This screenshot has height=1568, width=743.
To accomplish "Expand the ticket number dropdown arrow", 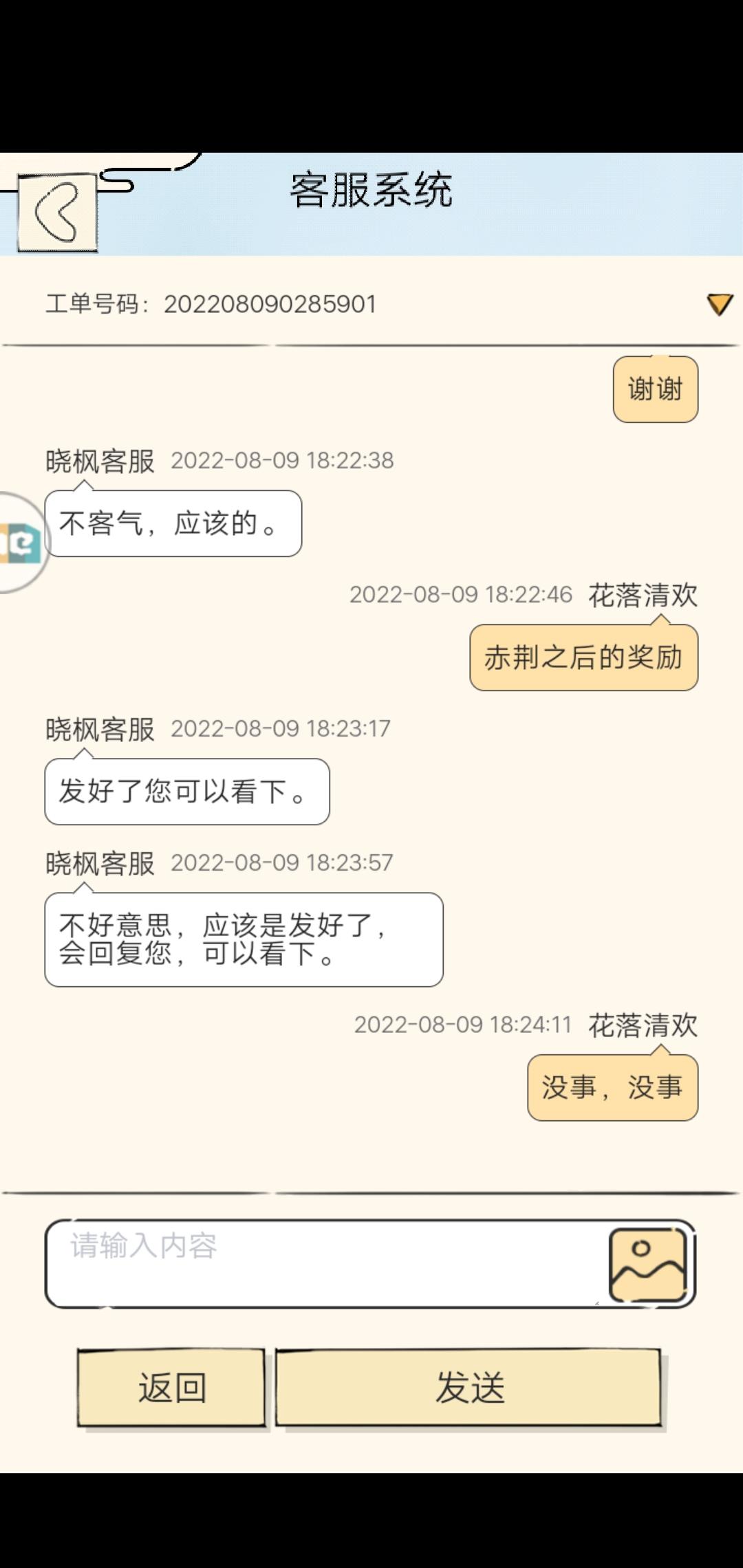I will (x=720, y=304).
